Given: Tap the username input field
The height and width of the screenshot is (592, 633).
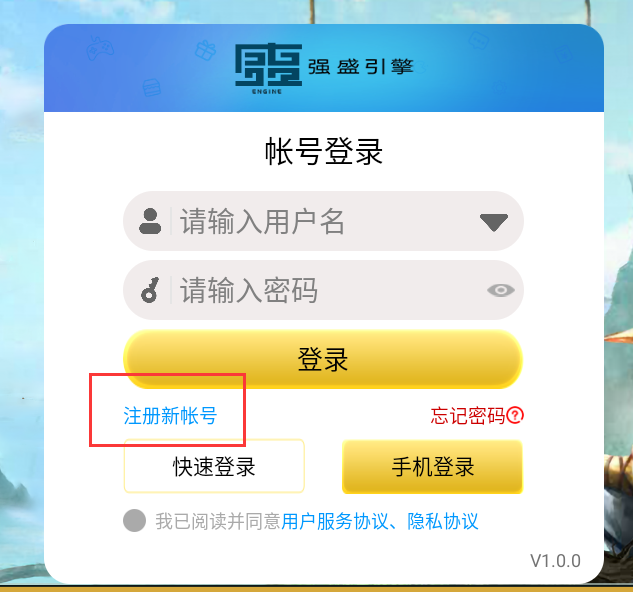Looking at the screenshot, I should tap(310, 221).
